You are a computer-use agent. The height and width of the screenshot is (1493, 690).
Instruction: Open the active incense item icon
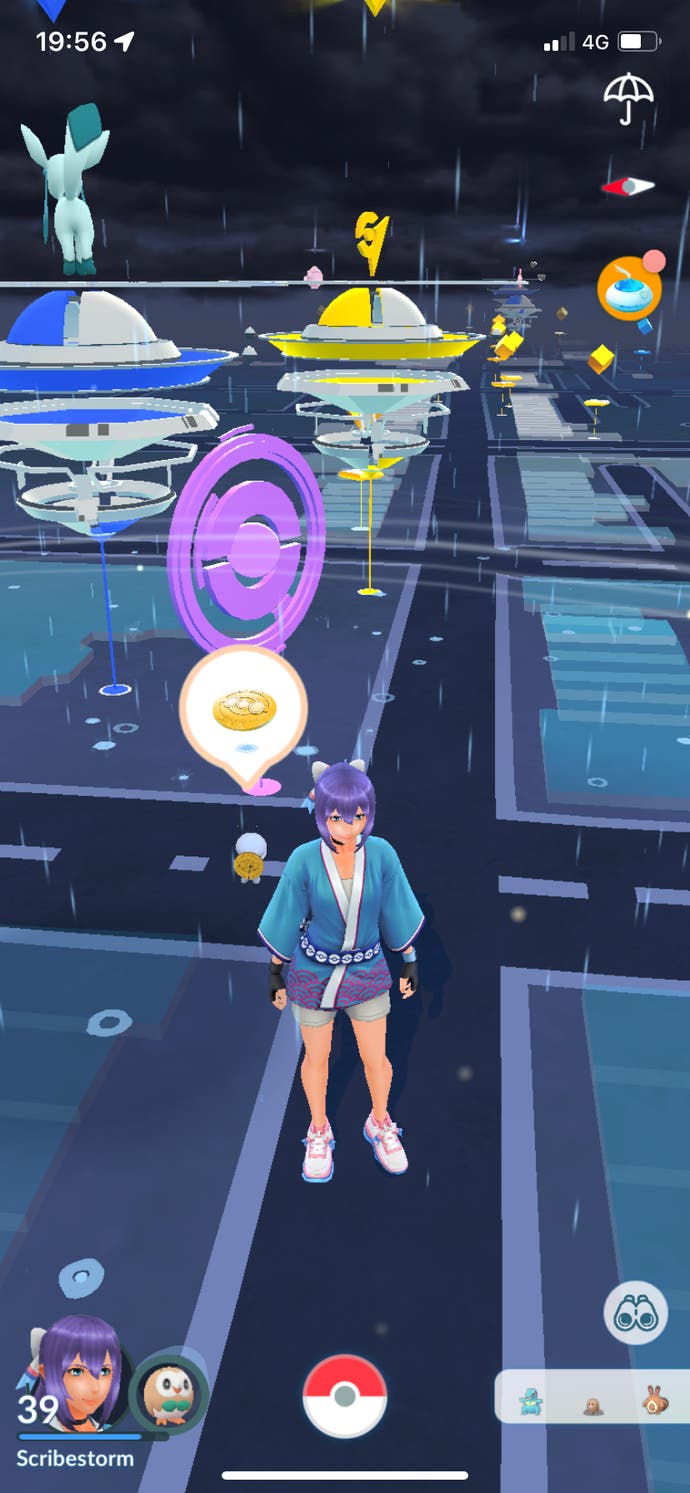tap(629, 288)
